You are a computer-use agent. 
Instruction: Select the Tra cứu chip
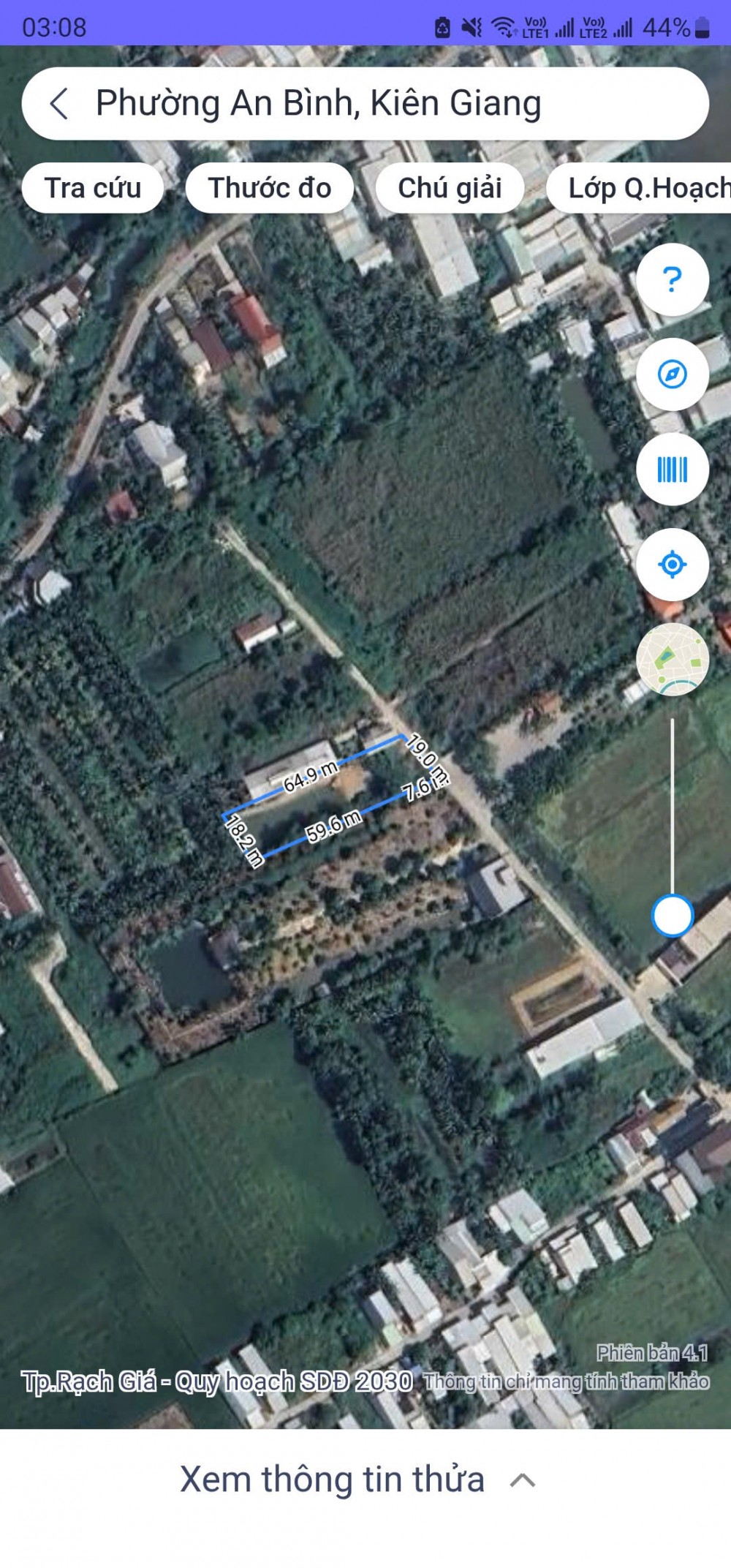pos(93,188)
